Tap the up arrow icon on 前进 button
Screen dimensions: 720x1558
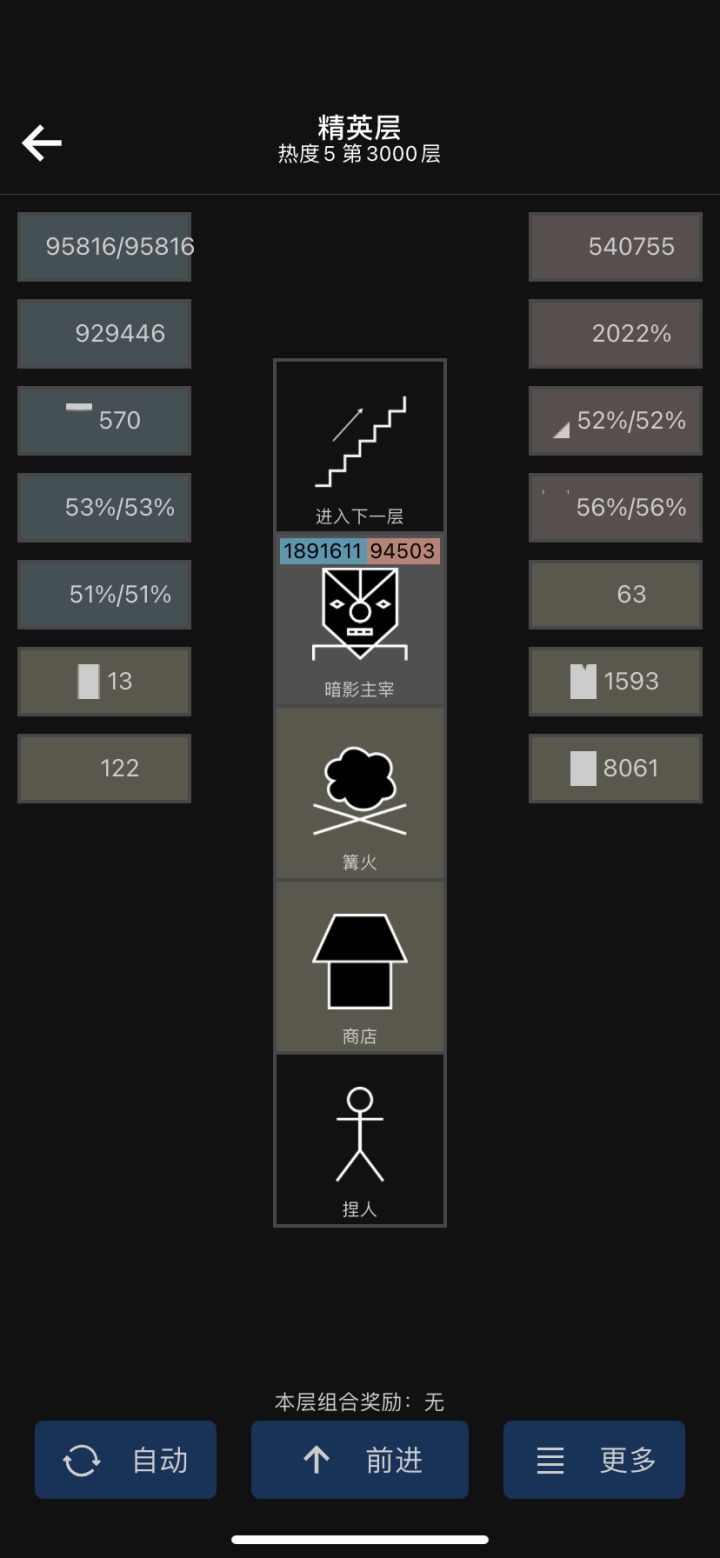click(316, 1459)
